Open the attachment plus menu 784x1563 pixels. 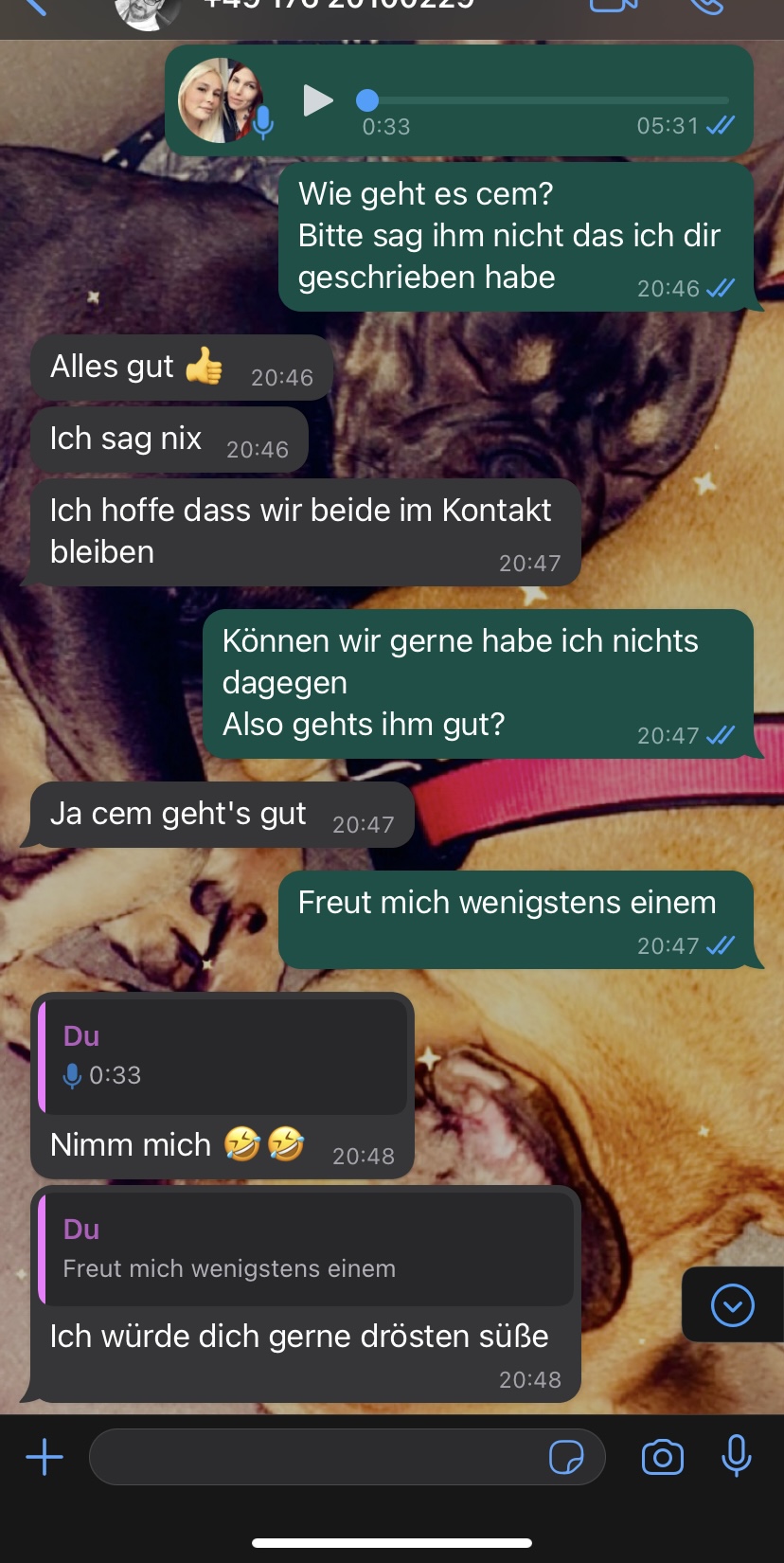(x=45, y=1457)
